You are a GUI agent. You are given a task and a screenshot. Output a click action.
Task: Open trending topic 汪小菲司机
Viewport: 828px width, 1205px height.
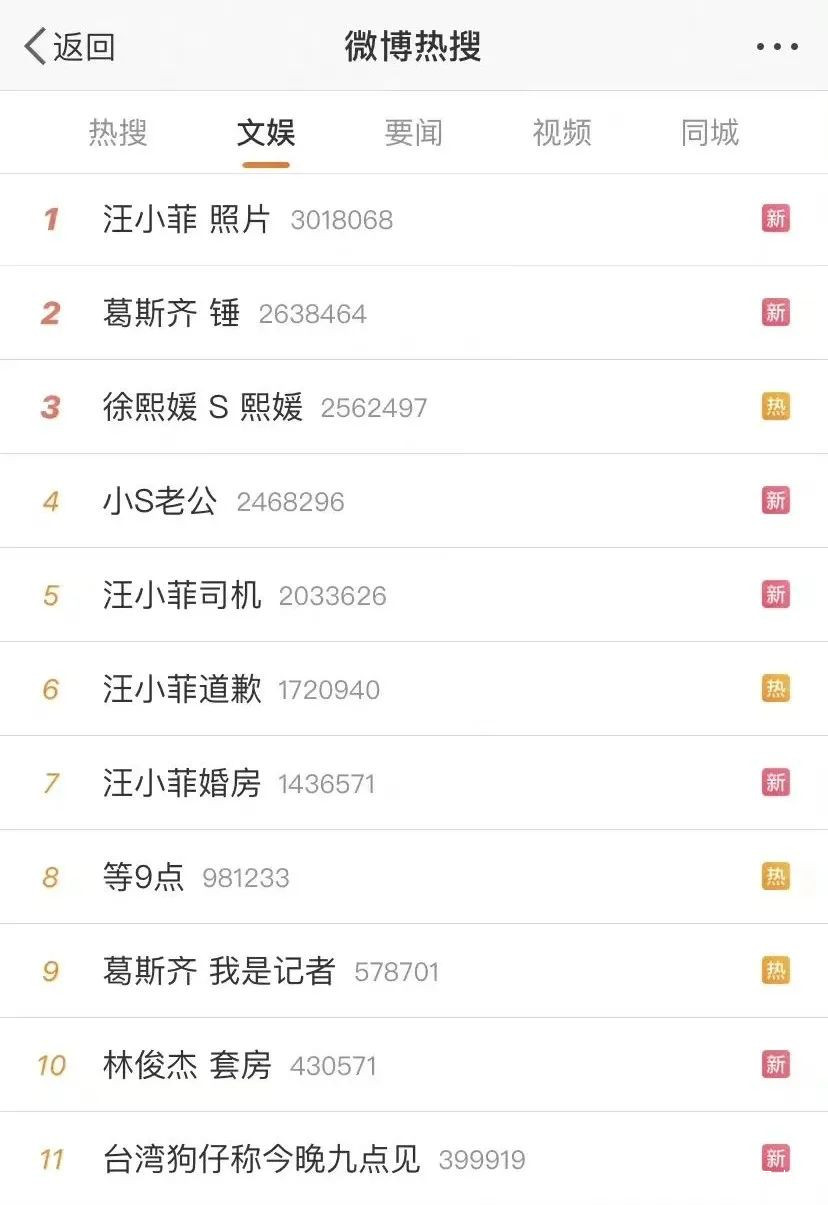click(x=182, y=596)
